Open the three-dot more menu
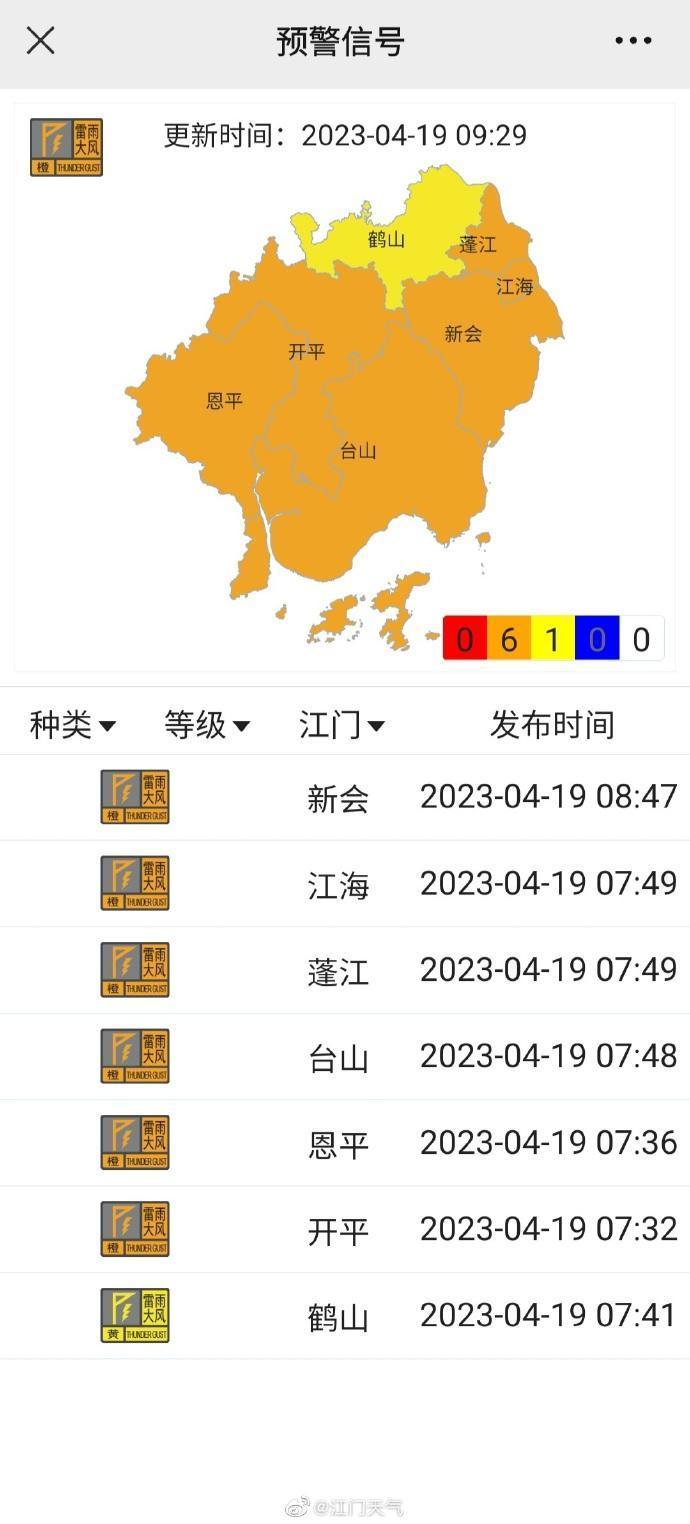The height and width of the screenshot is (1524, 690). coord(633,41)
